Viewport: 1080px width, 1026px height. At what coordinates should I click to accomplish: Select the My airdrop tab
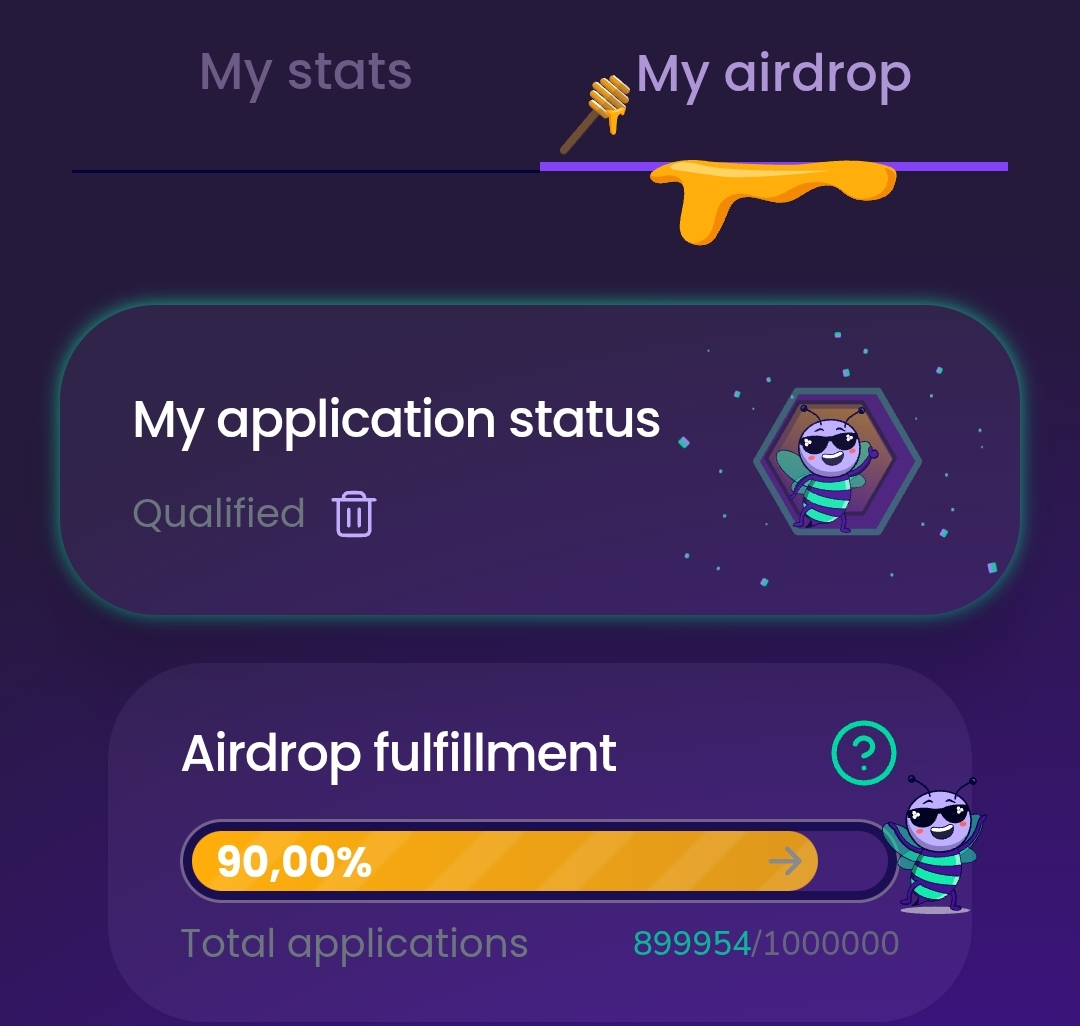point(773,76)
